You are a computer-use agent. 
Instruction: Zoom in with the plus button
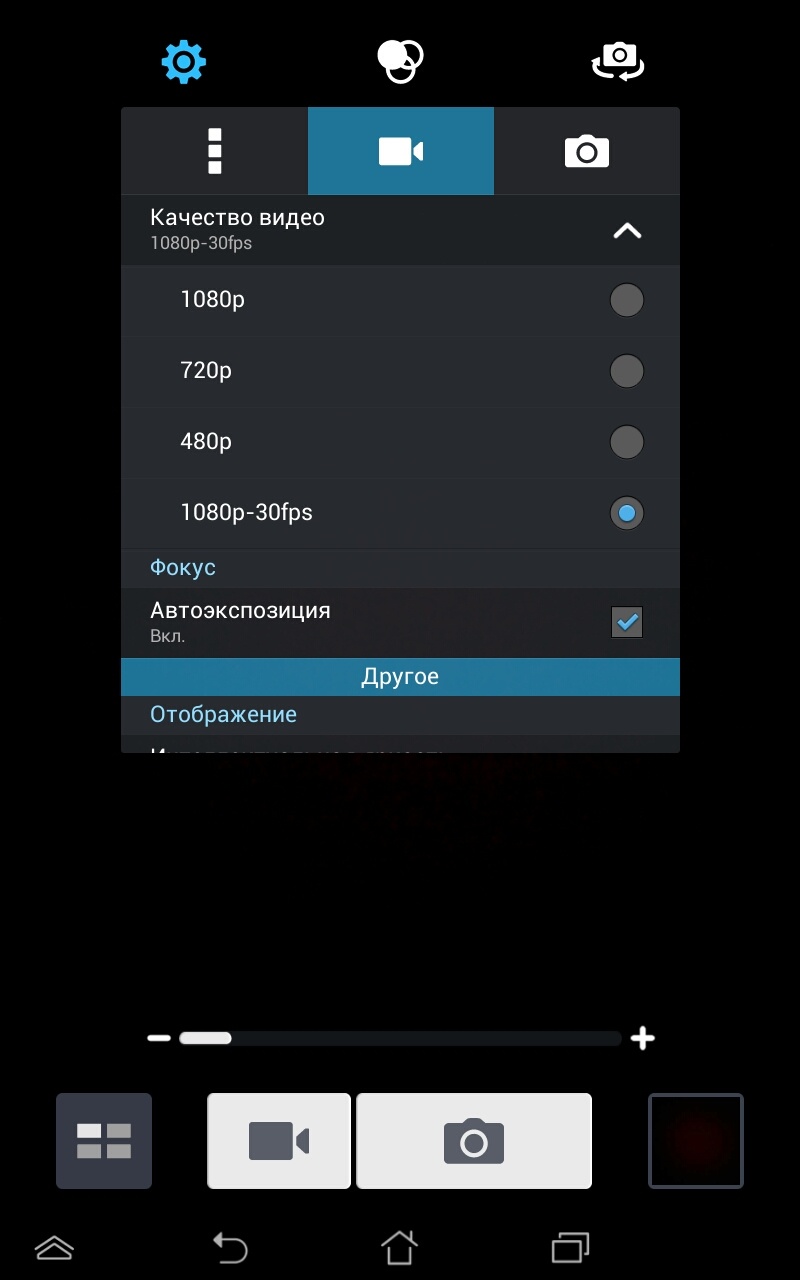643,1038
